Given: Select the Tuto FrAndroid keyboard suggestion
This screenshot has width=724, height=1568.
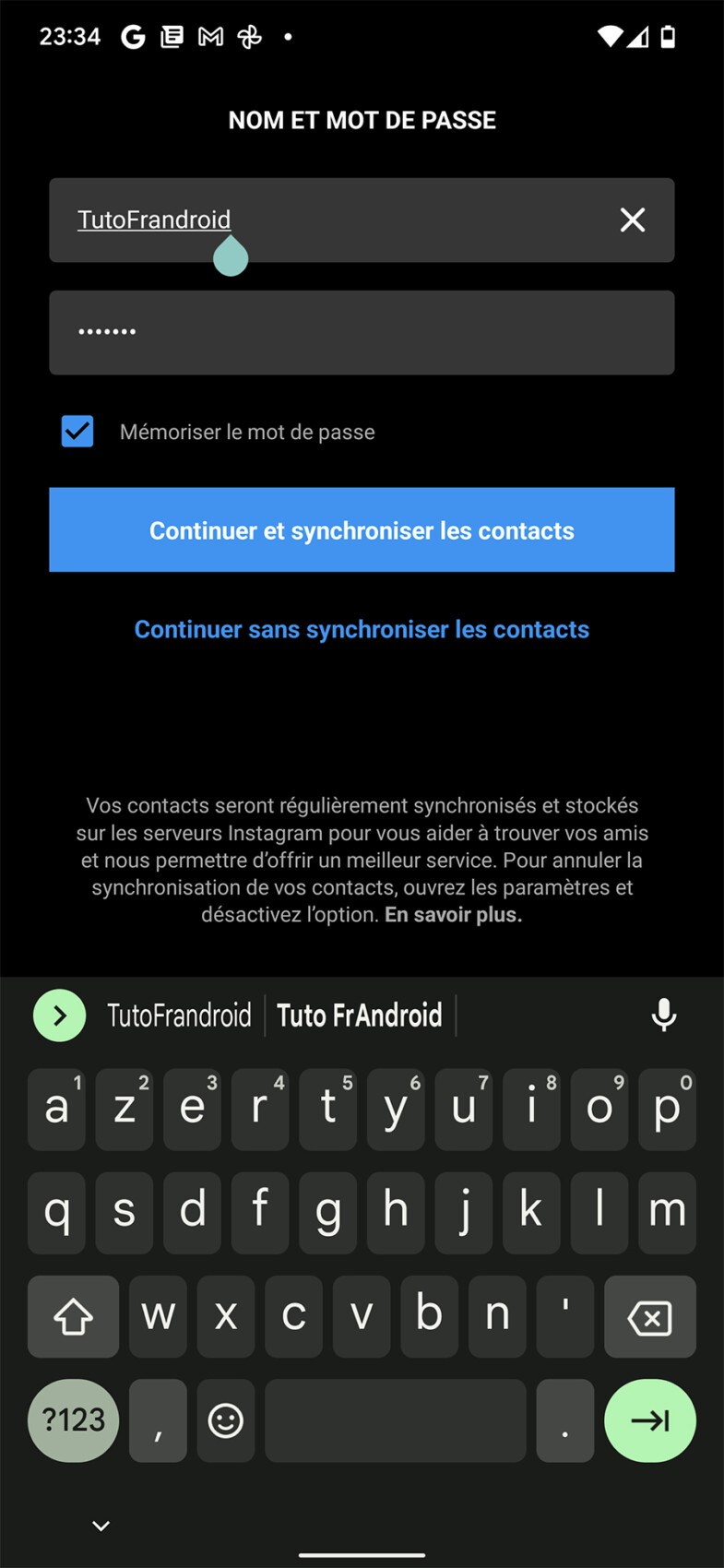Looking at the screenshot, I should pyautogui.click(x=360, y=1016).
